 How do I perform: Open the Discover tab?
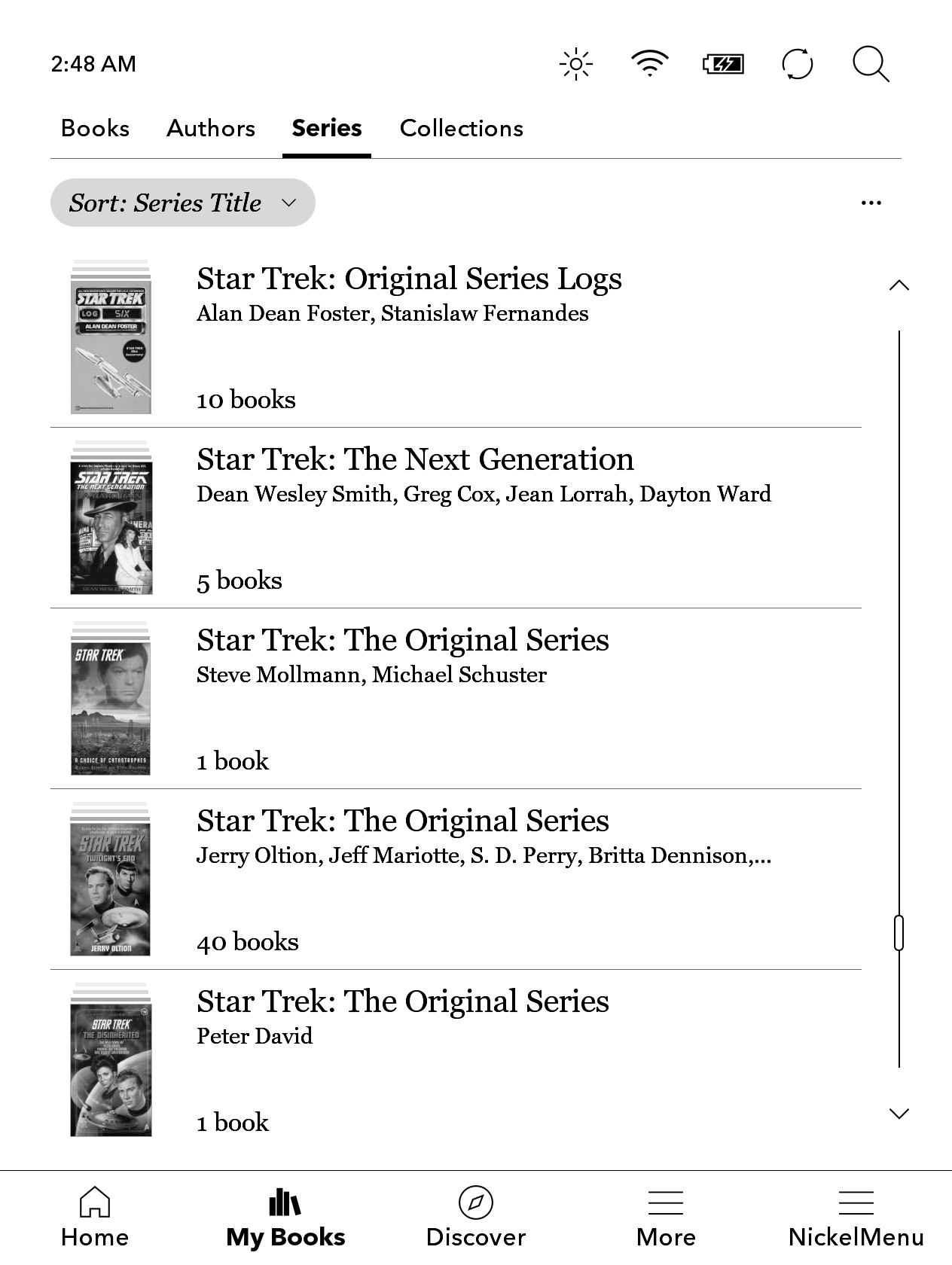(475, 1217)
